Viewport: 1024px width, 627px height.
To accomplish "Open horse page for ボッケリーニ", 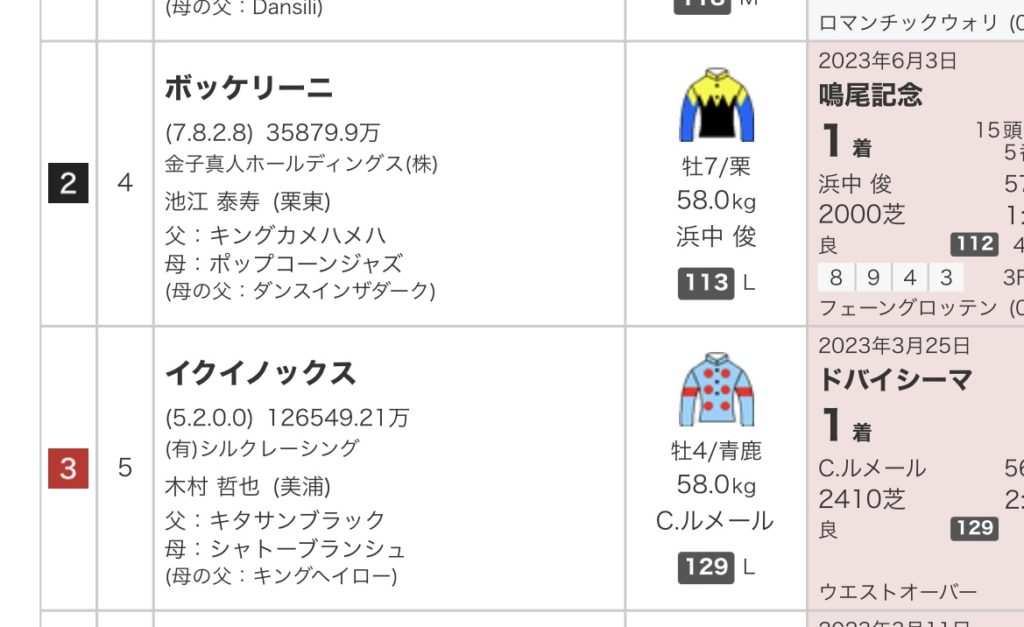I will point(248,88).
